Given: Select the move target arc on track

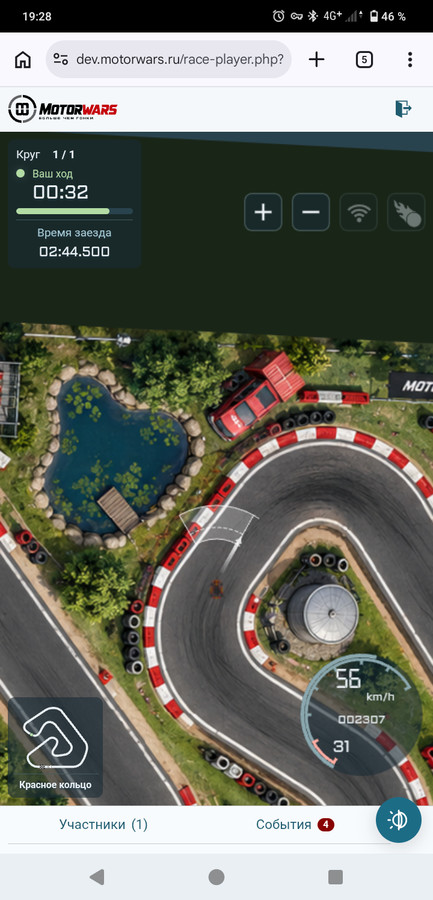Looking at the screenshot, I should (x=219, y=524).
